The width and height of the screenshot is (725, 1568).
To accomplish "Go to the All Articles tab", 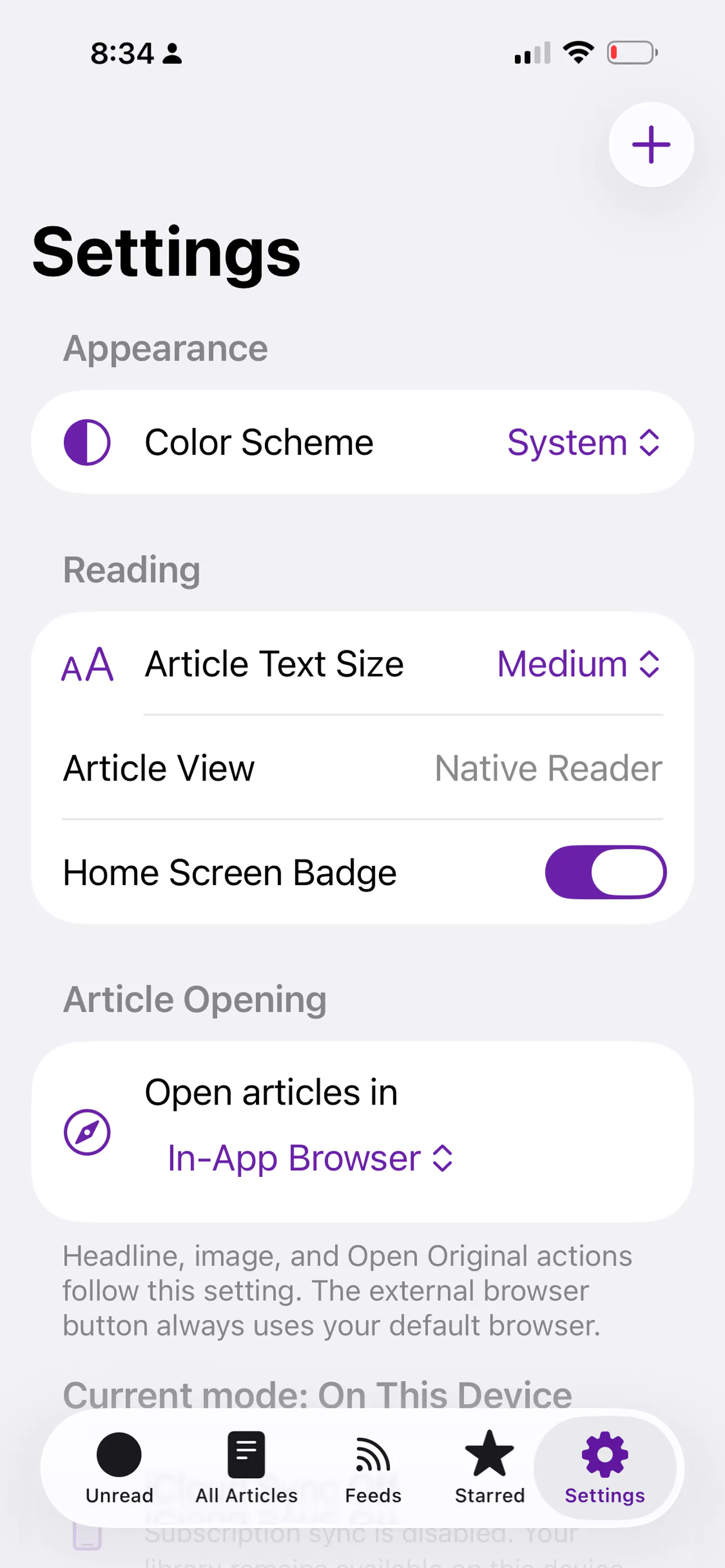I will click(x=246, y=1469).
